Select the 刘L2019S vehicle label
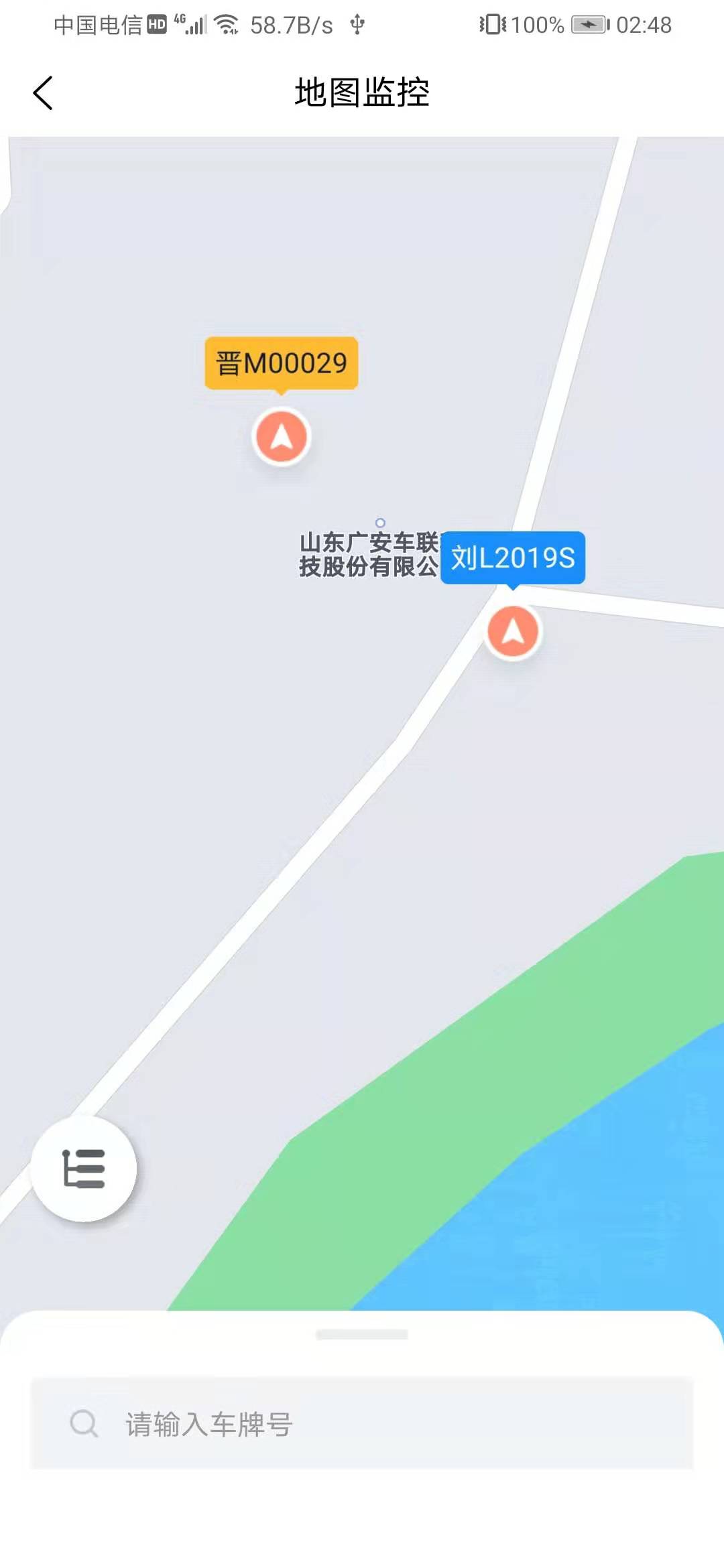The image size is (724, 1568). (x=513, y=558)
